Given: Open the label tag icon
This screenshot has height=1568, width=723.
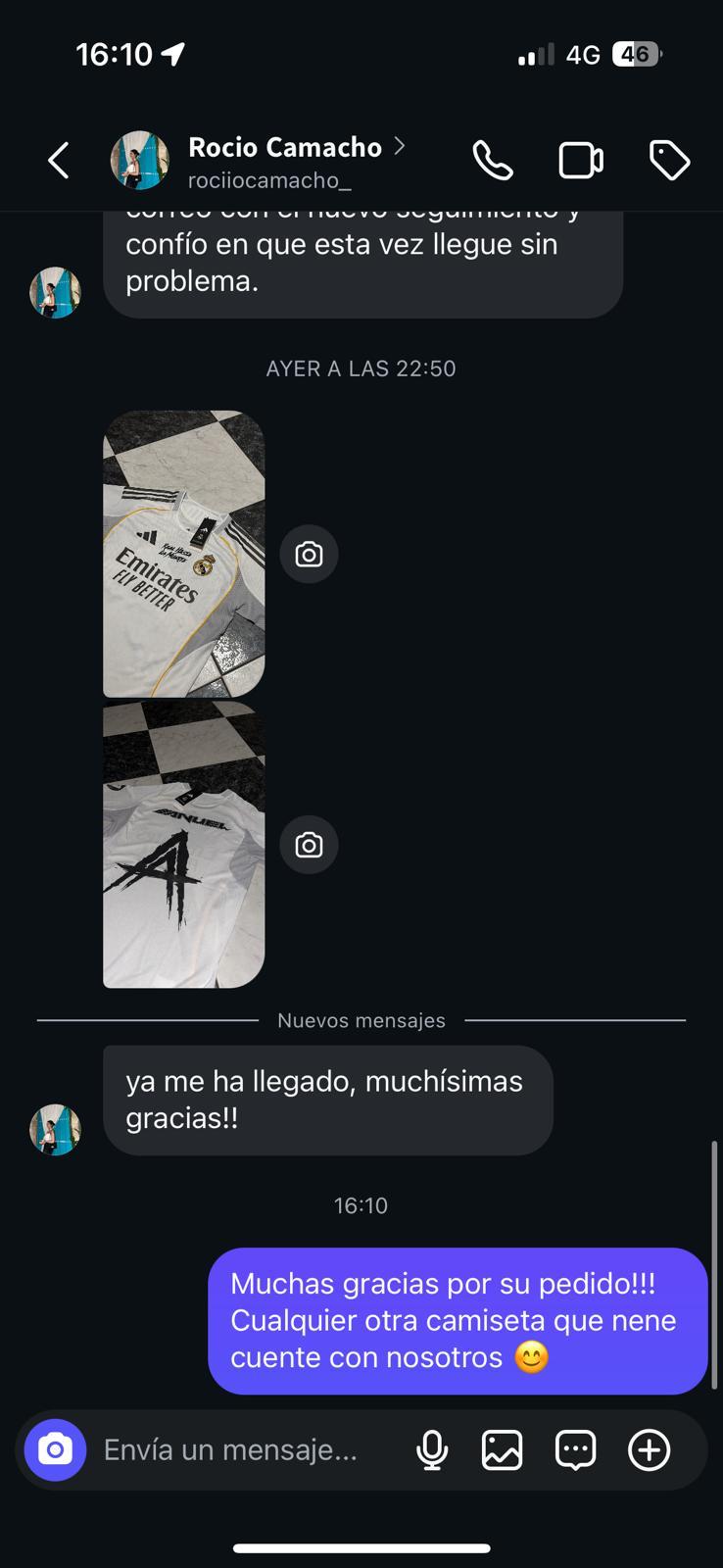Looking at the screenshot, I should 669,161.
